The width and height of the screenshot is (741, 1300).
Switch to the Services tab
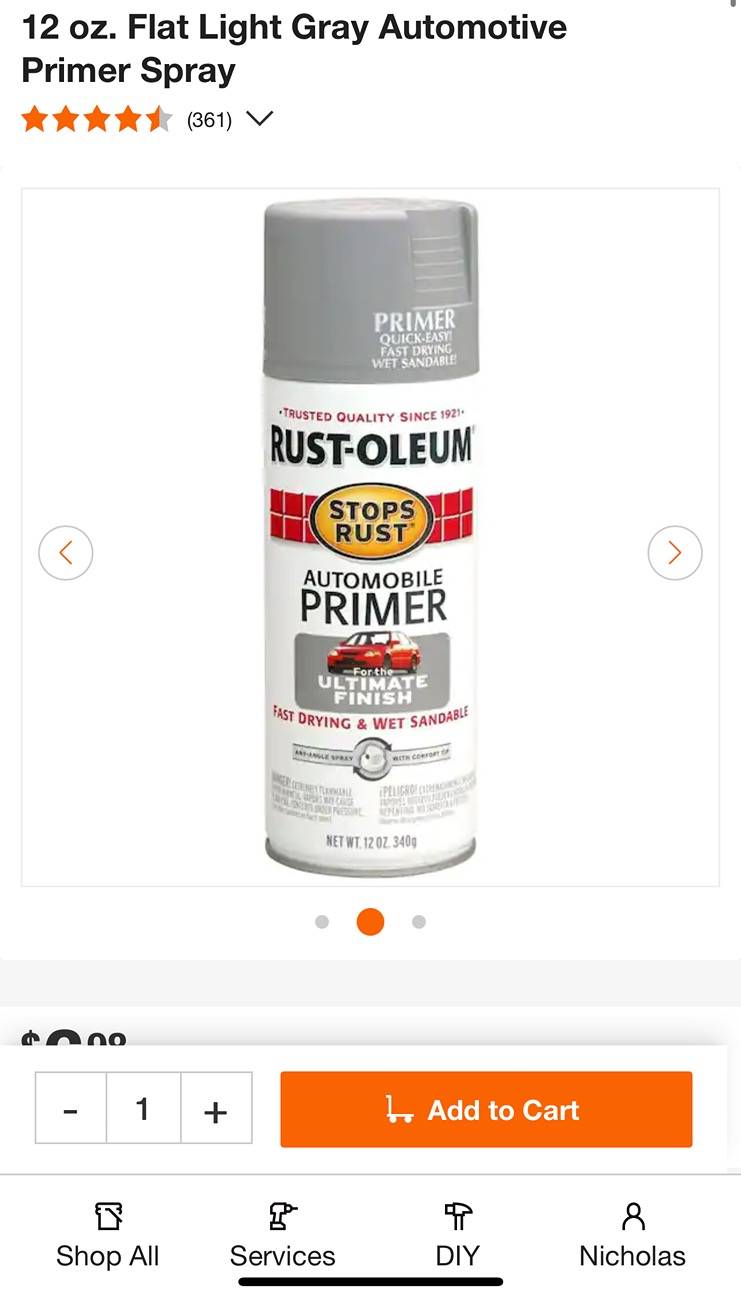(x=283, y=1236)
